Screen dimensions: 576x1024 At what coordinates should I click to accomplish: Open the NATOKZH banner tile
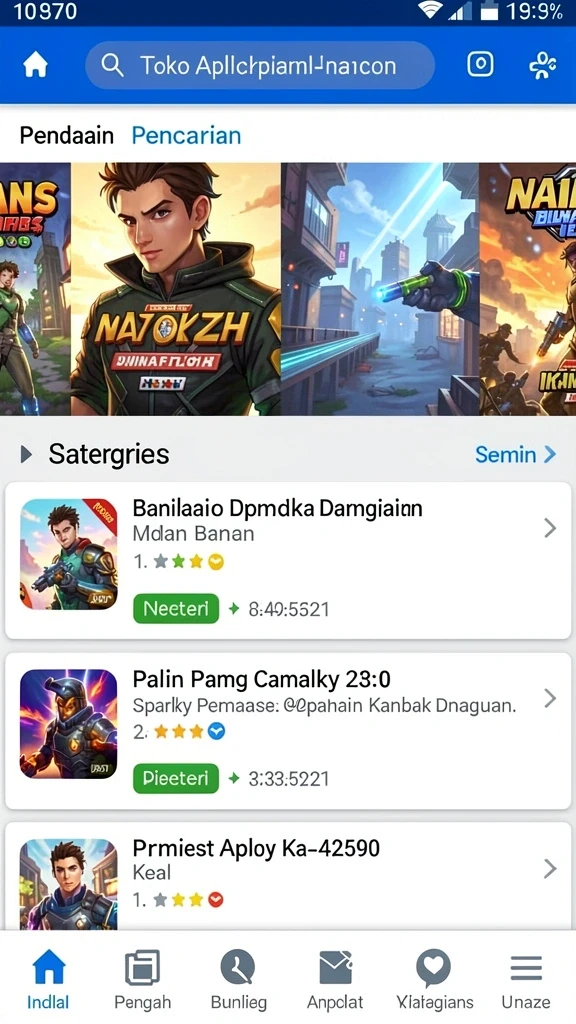coord(176,289)
